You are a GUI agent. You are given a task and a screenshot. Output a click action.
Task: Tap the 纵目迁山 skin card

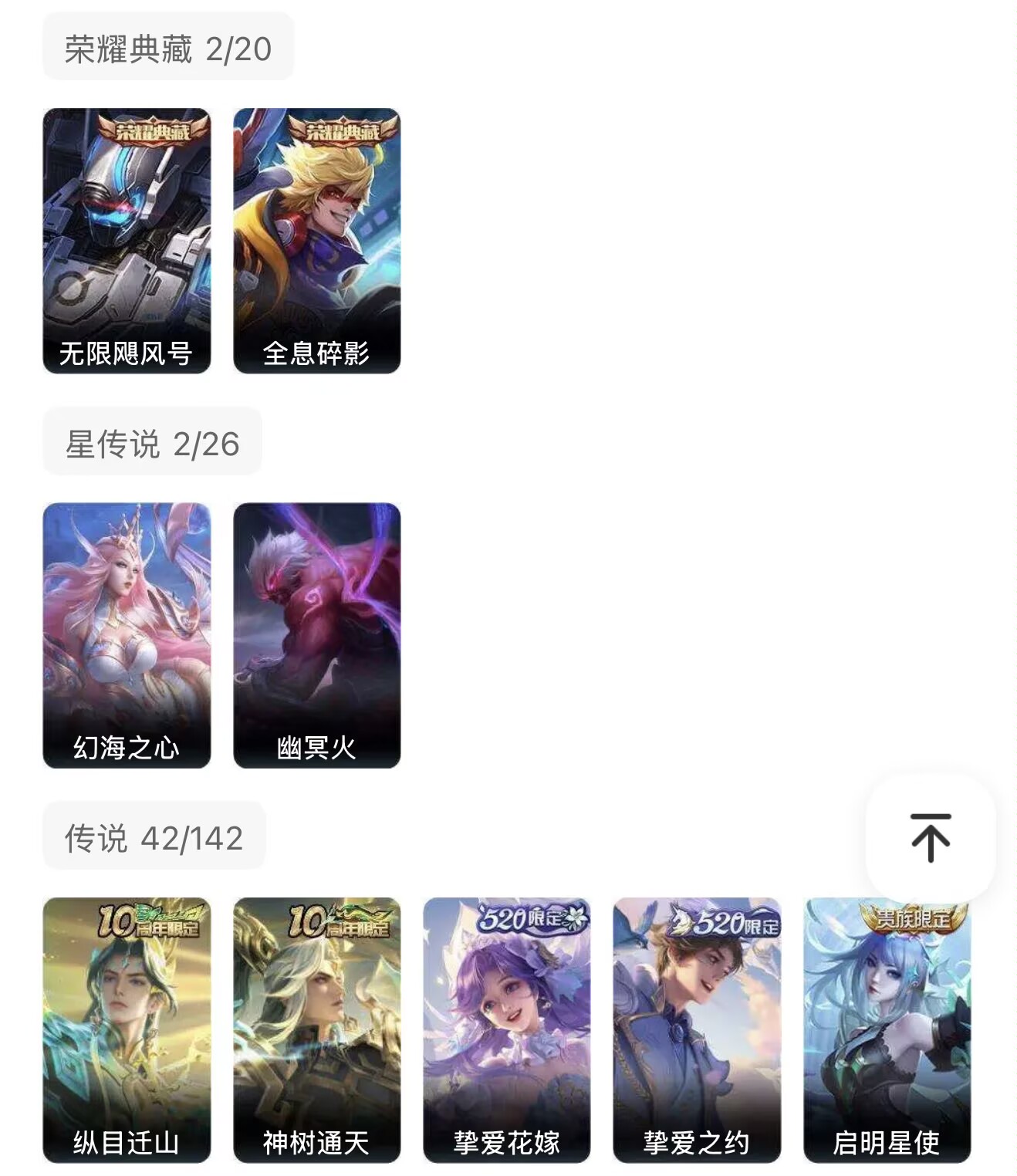coord(127,1029)
